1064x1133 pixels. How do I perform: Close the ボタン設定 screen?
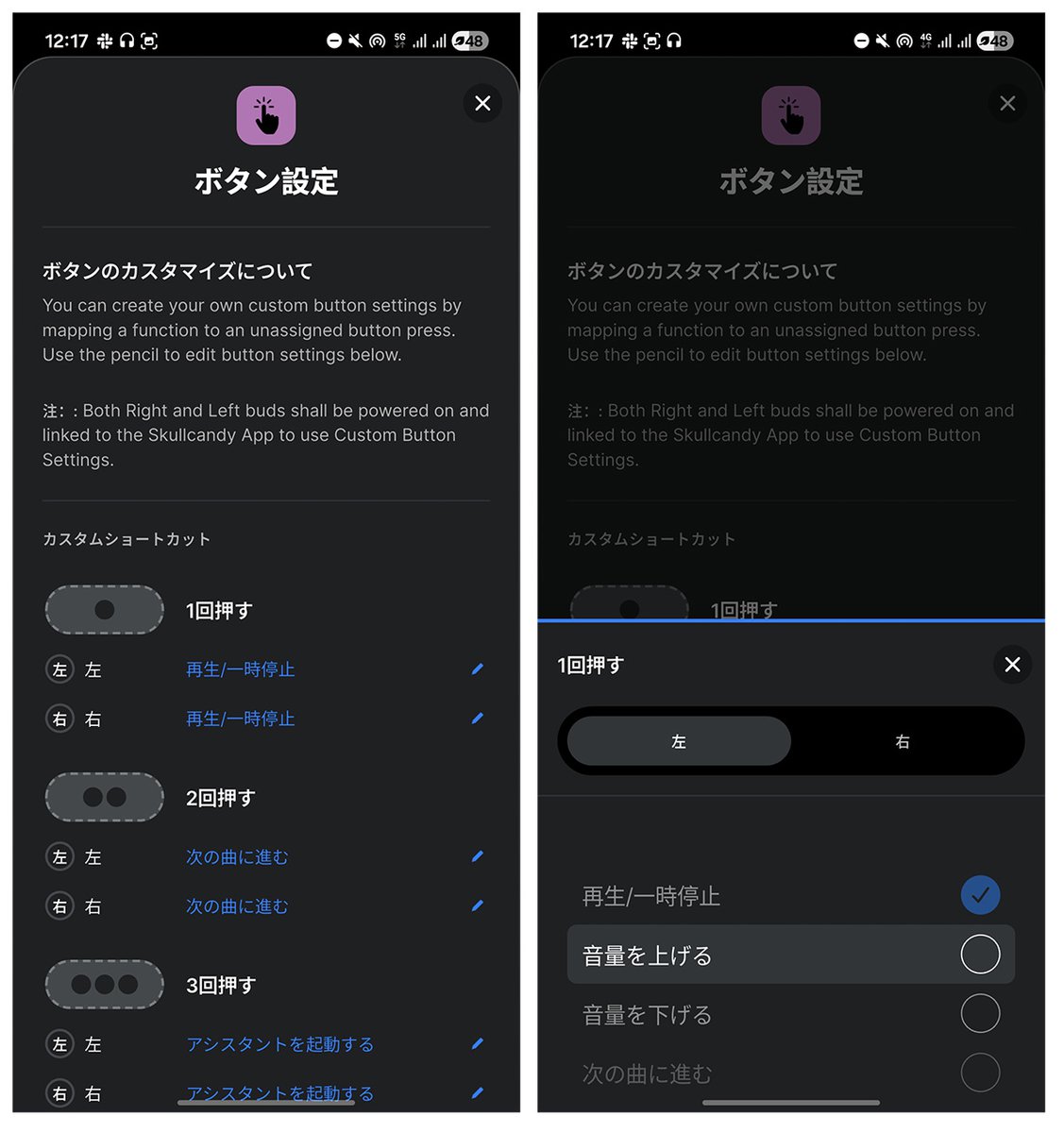482,103
